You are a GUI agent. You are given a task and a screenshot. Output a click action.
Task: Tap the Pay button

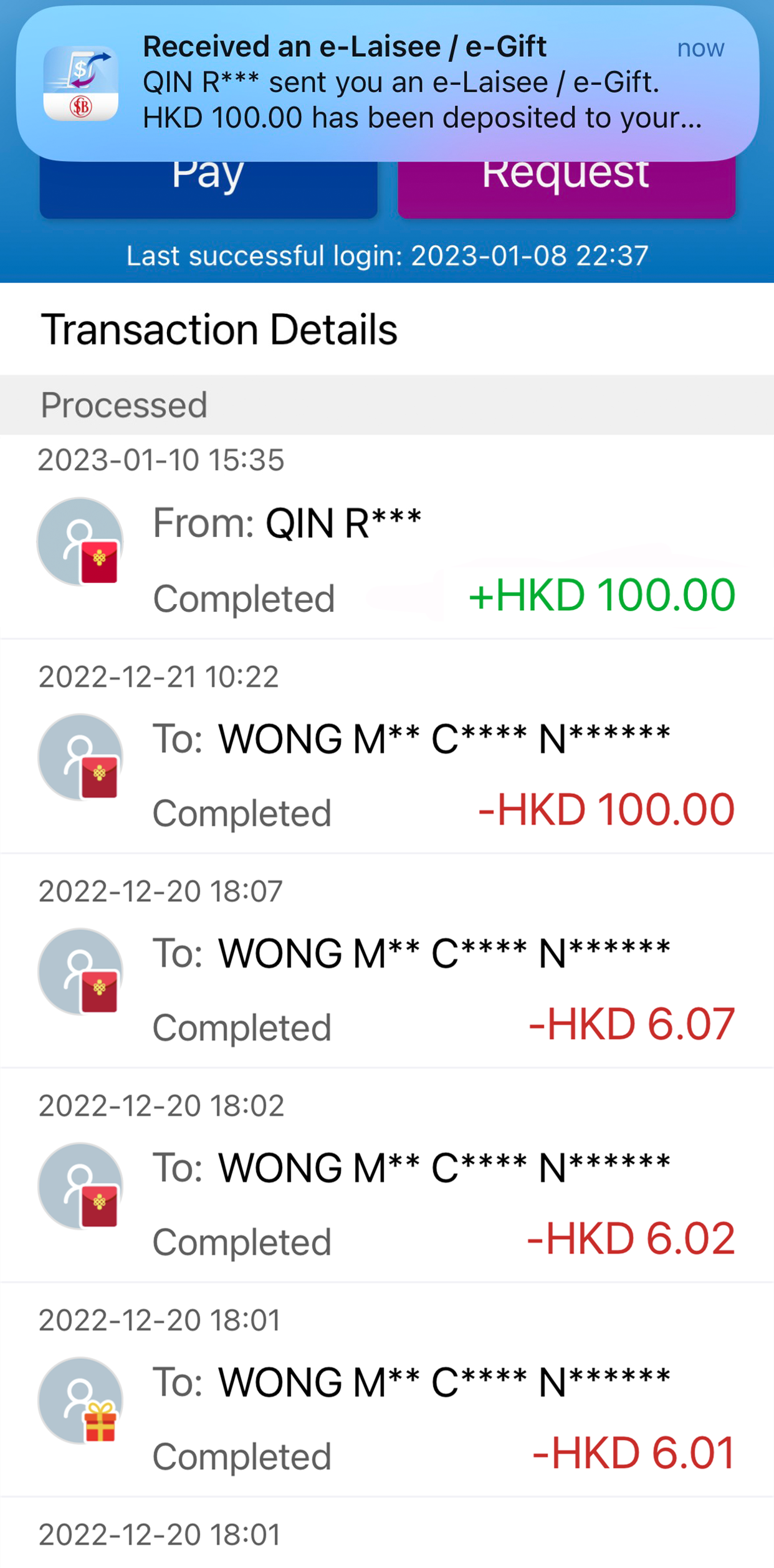point(208,187)
